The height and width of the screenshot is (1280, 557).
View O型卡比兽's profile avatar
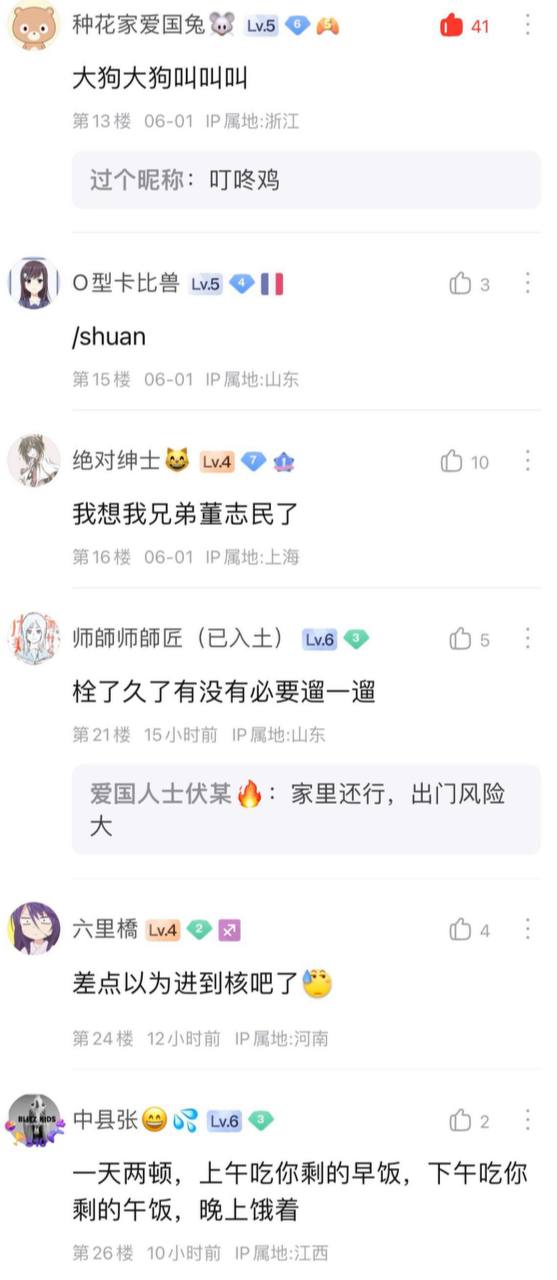pyautogui.click(x=34, y=282)
